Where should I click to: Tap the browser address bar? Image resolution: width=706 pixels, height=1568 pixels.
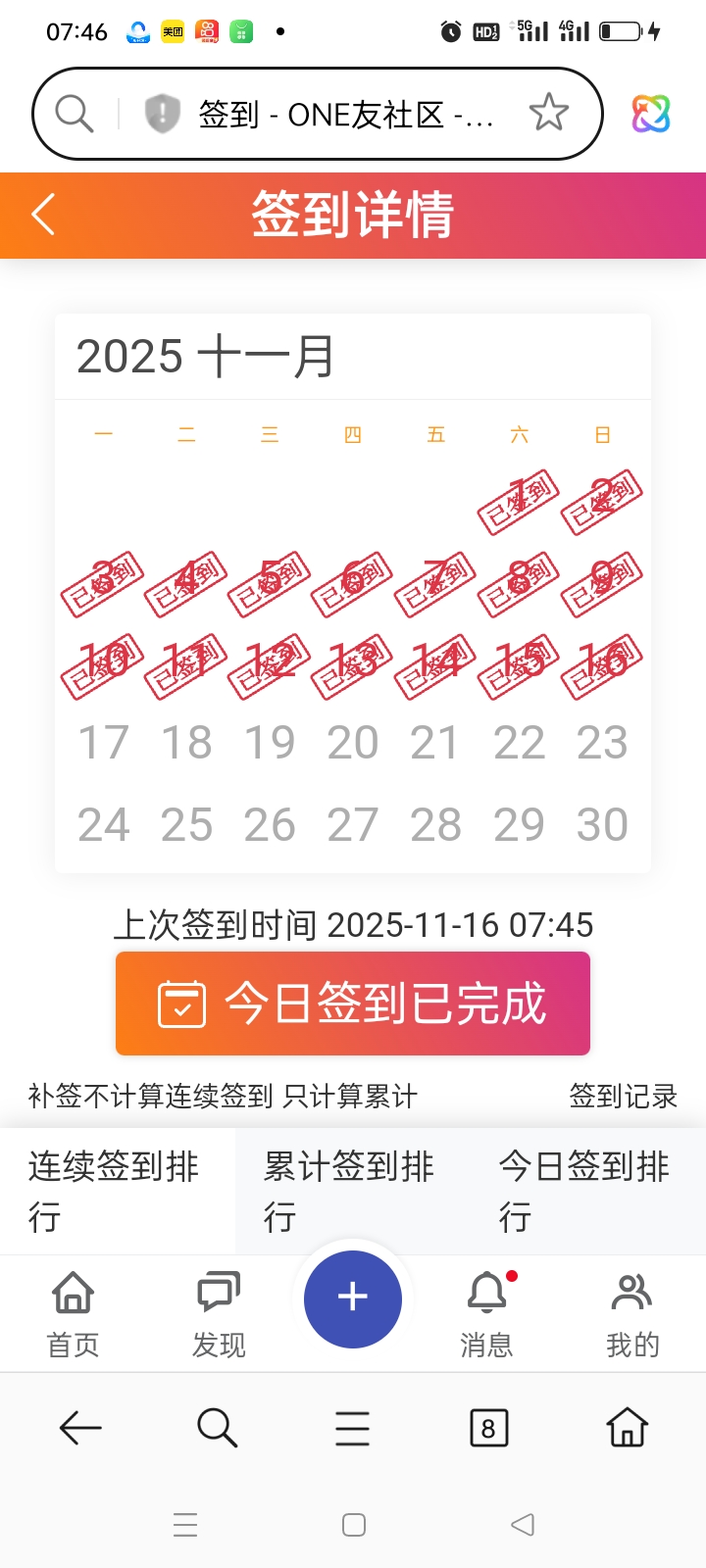coord(343,115)
